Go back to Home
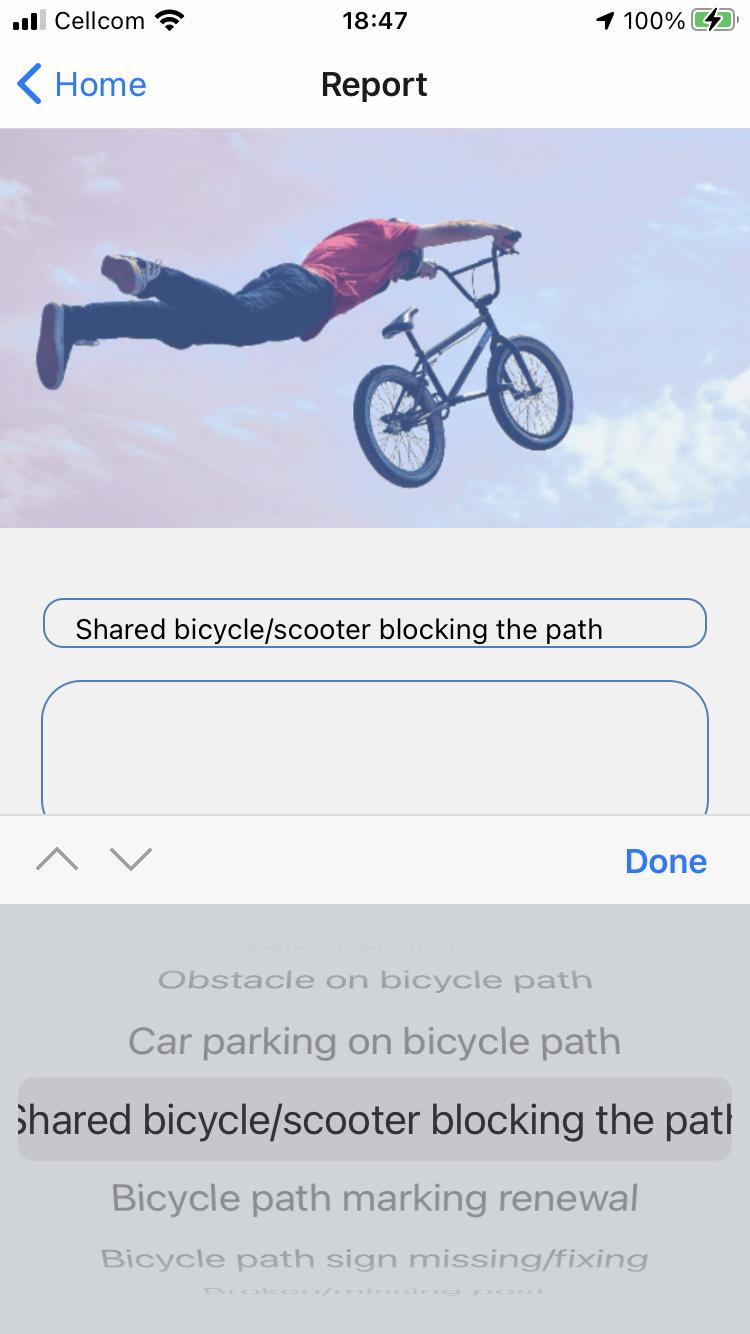This screenshot has height=1334, width=750. pos(82,85)
